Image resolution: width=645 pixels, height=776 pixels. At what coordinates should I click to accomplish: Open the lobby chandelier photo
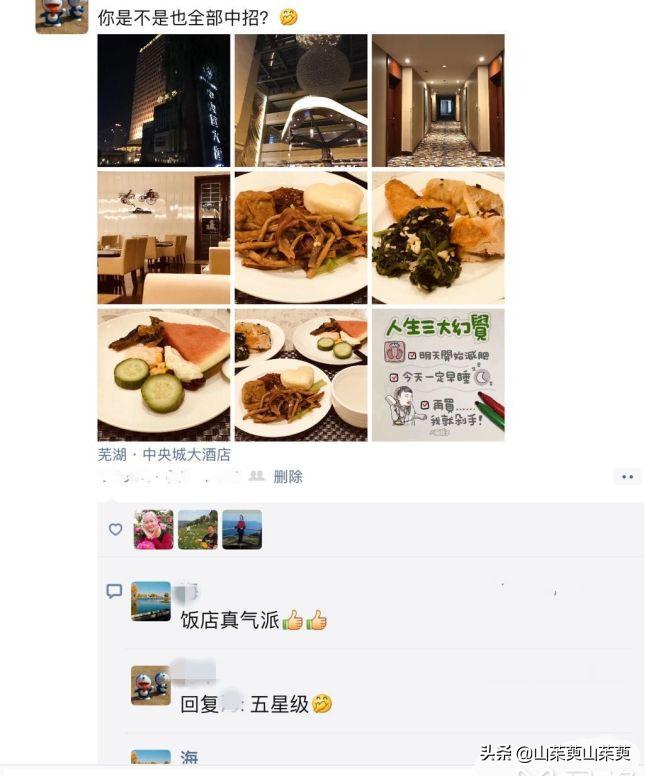coord(301,100)
